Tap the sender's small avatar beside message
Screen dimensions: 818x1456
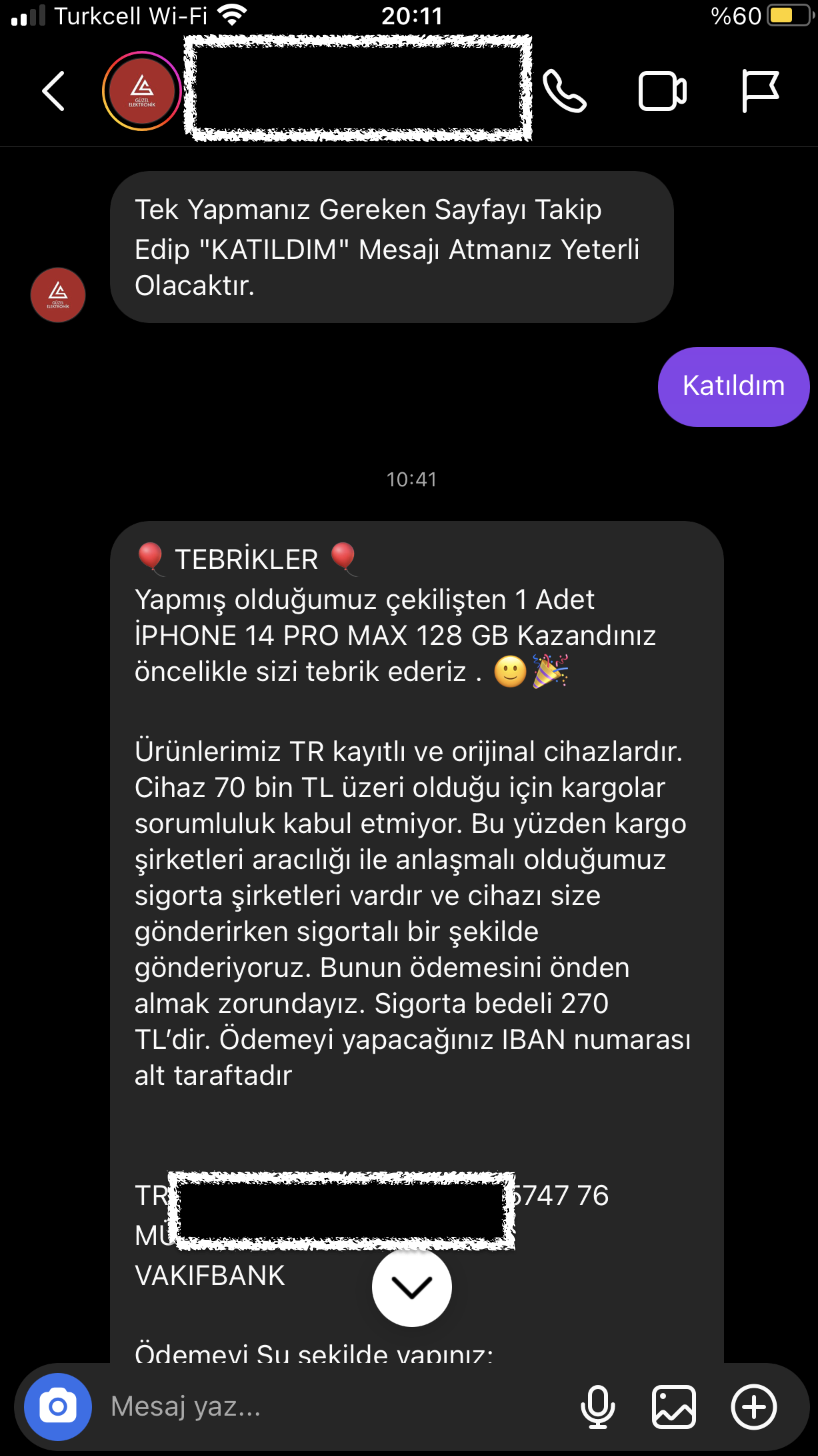pos(57,295)
